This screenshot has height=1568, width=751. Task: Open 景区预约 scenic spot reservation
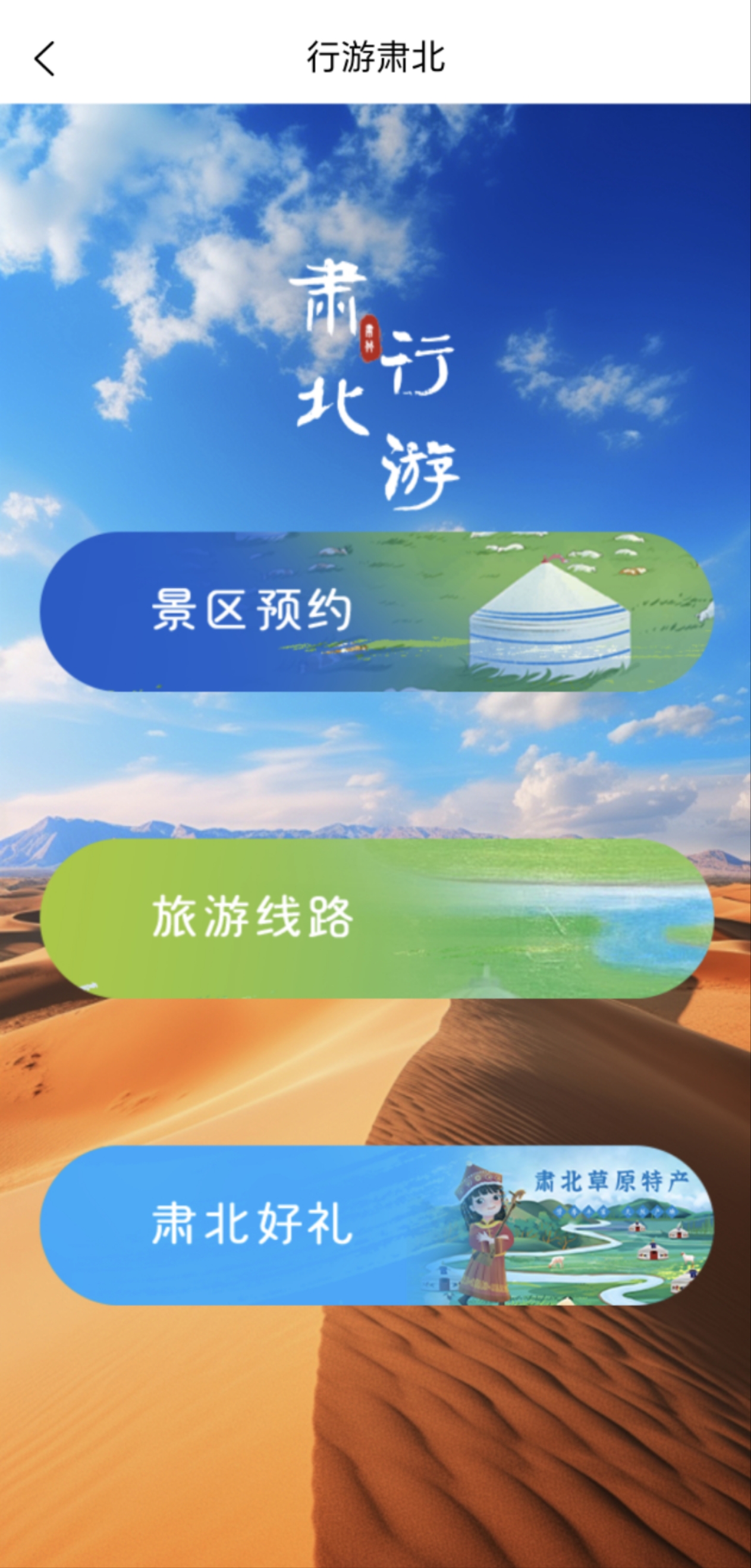(x=376, y=611)
